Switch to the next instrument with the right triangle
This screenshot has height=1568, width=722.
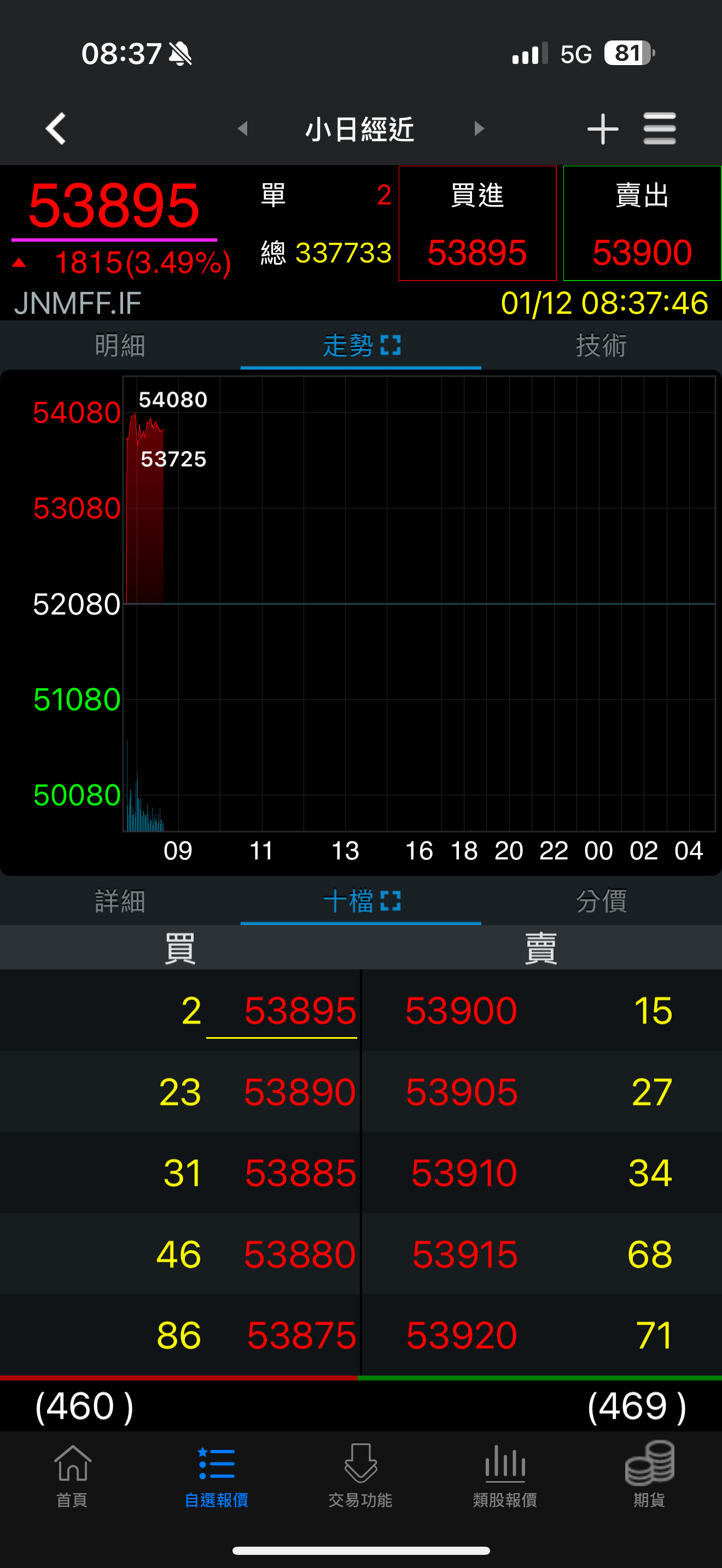(x=479, y=128)
